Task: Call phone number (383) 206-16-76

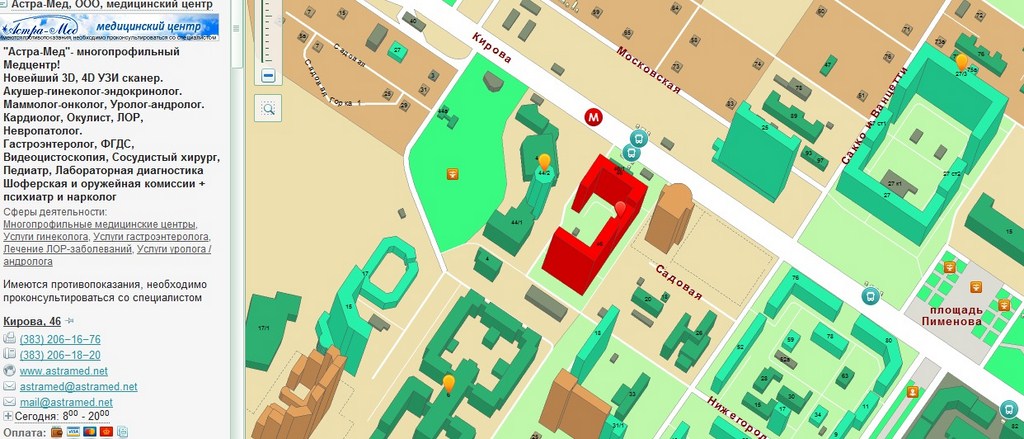Action: pos(59,339)
